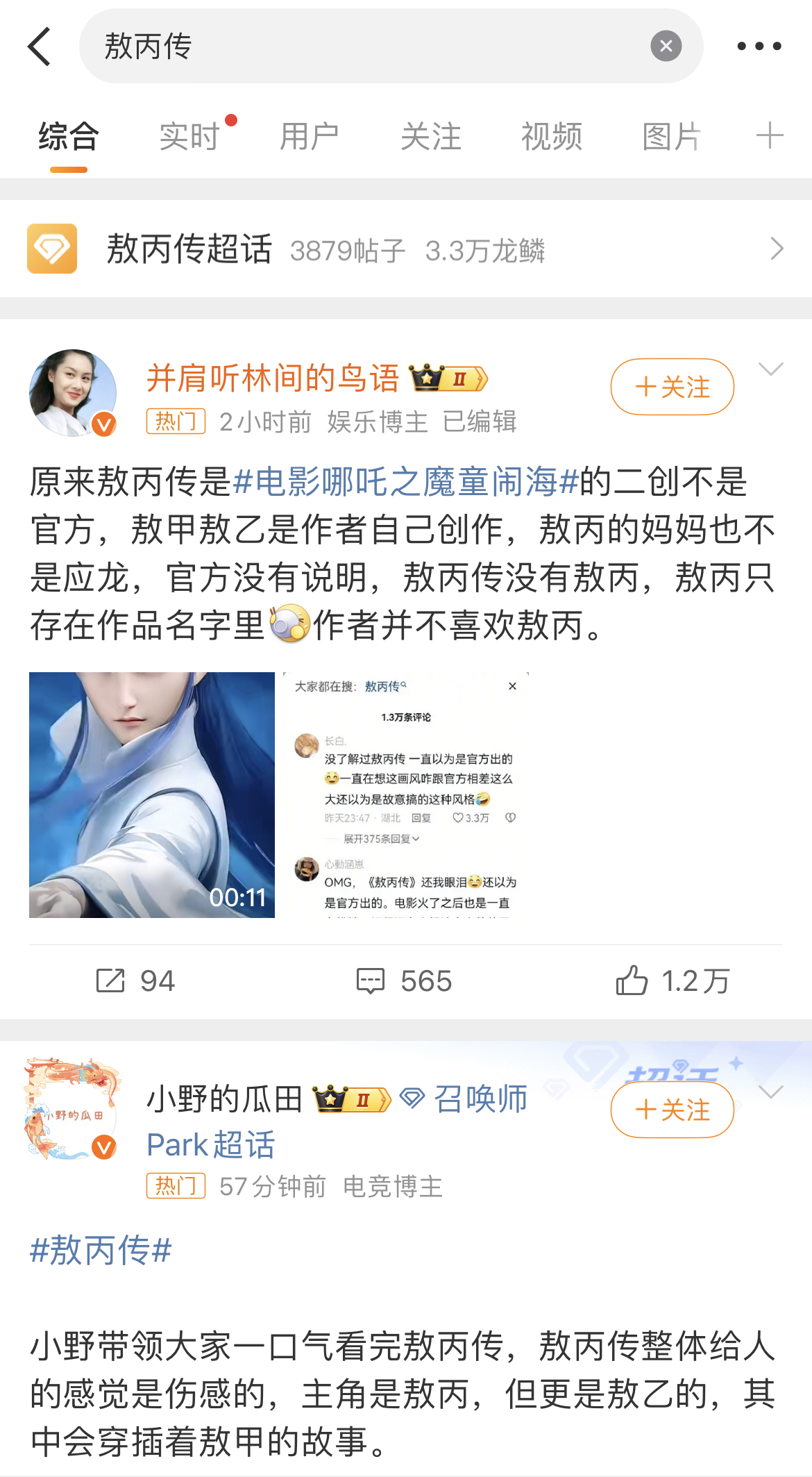Image resolution: width=812 pixels, height=1477 pixels.
Task: Follow 并肩听林间的鸟语
Action: (x=672, y=387)
